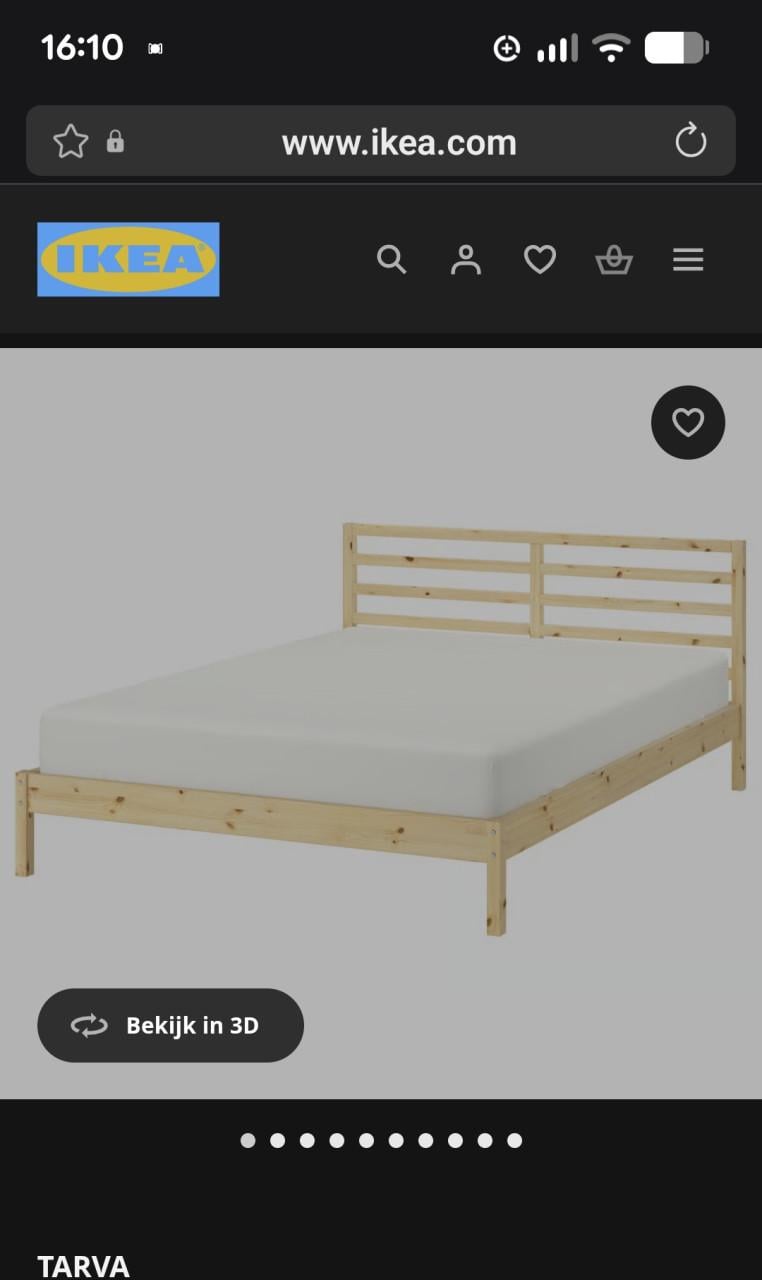
Task: Open the browser address bar dropdown
Action: [400, 141]
